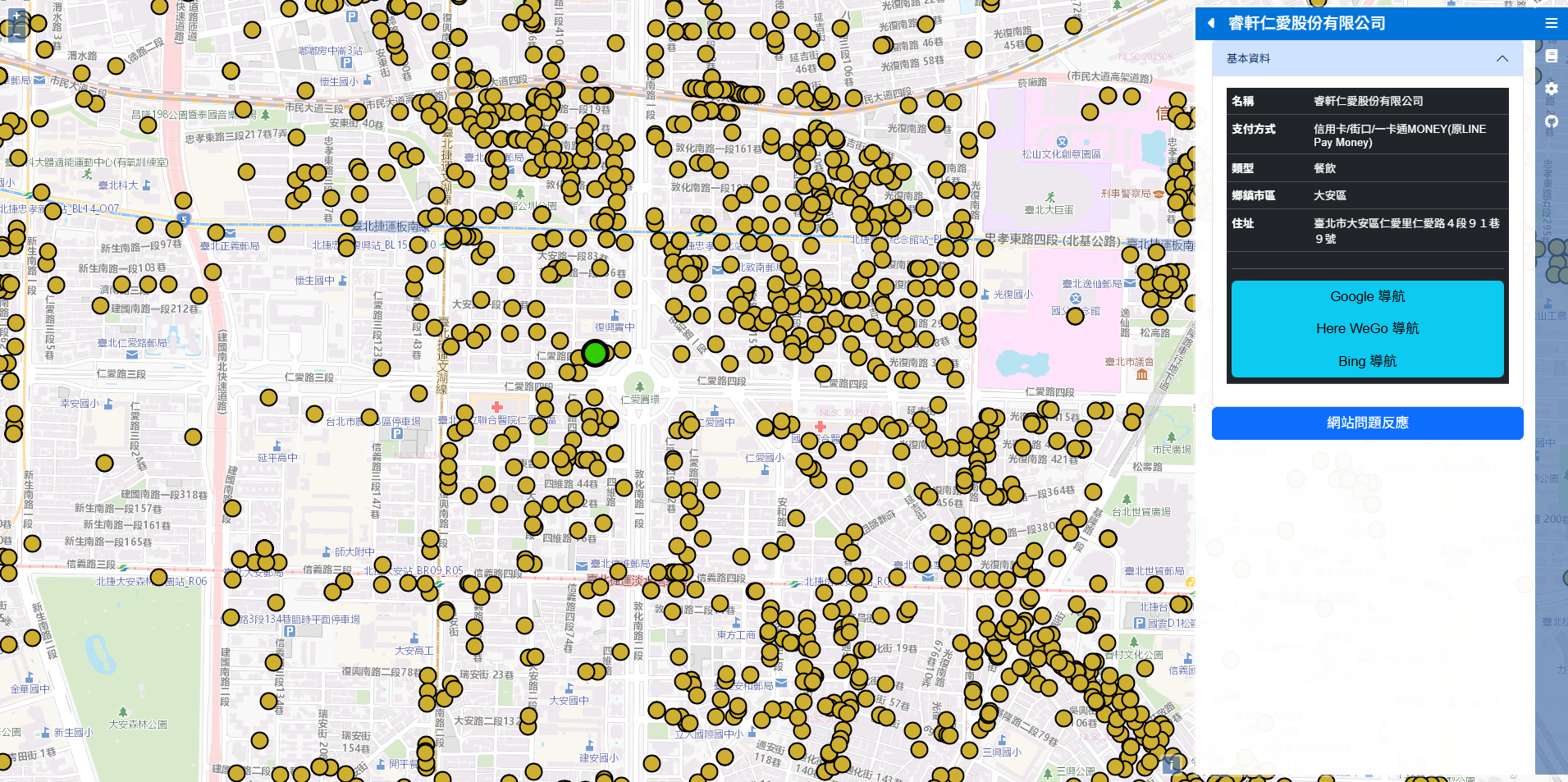The image size is (1568, 782).
Task: Collapse the side panel with back arrow
Action: coord(1211,23)
